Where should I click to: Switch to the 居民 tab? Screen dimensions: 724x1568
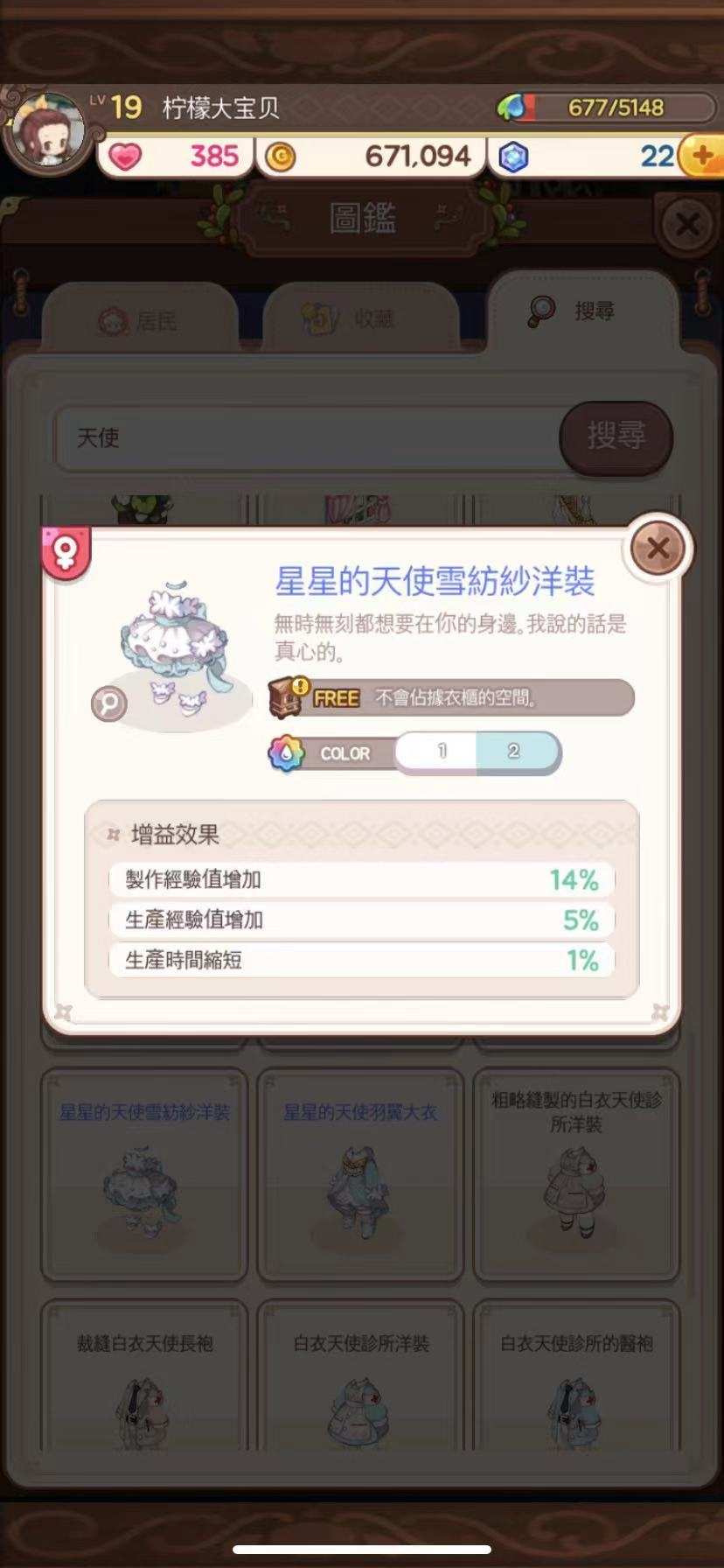coord(140,321)
